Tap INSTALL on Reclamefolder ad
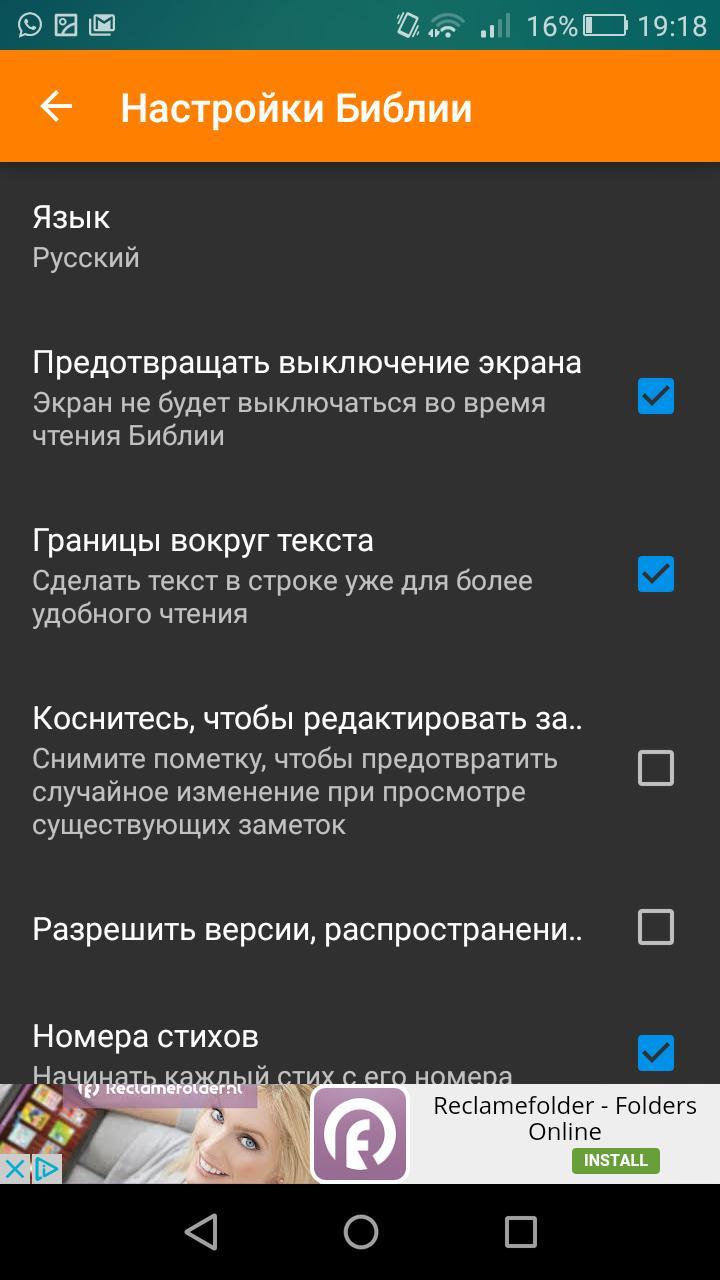The height and width of the screenshot is (1280, 720). pos(616,1160)
